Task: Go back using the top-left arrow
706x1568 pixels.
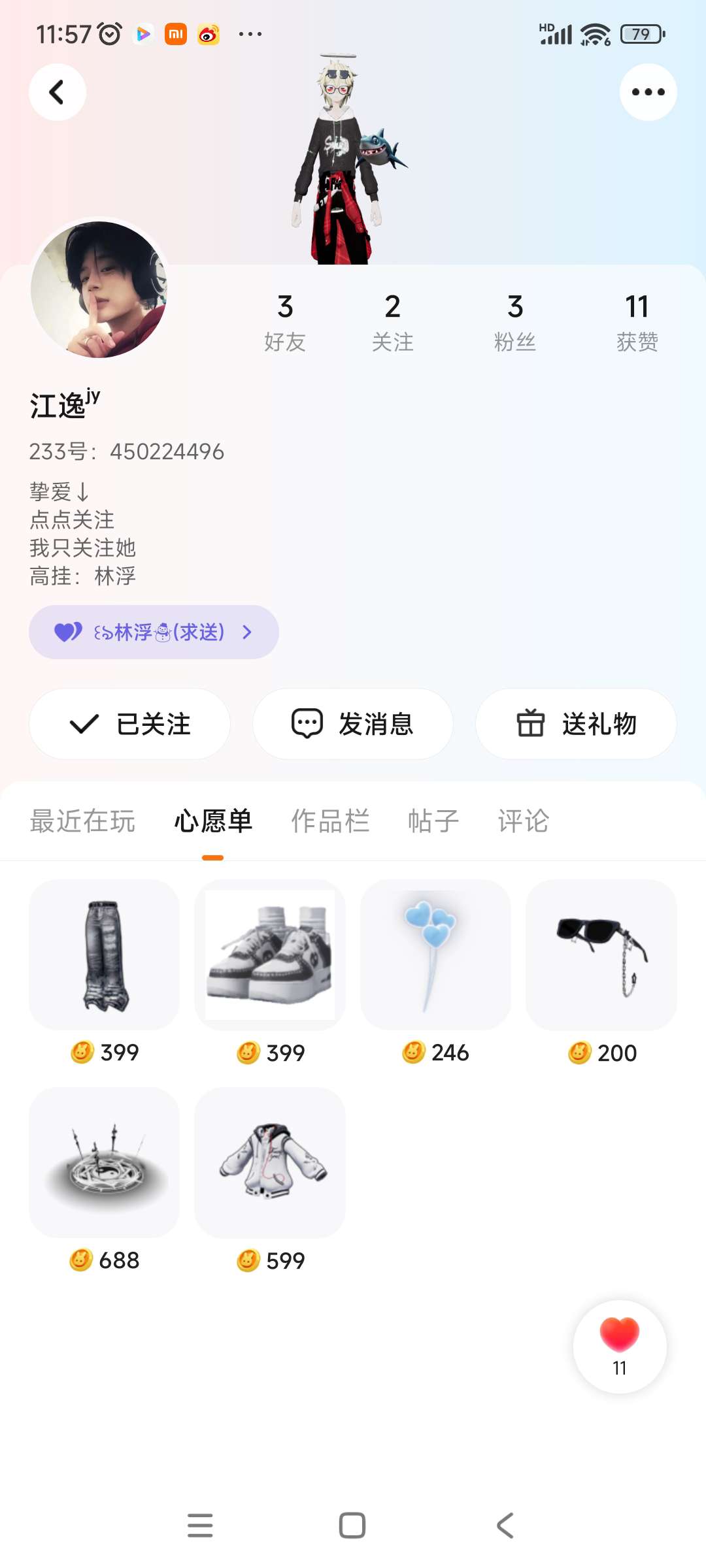Action: pos(58,92)
